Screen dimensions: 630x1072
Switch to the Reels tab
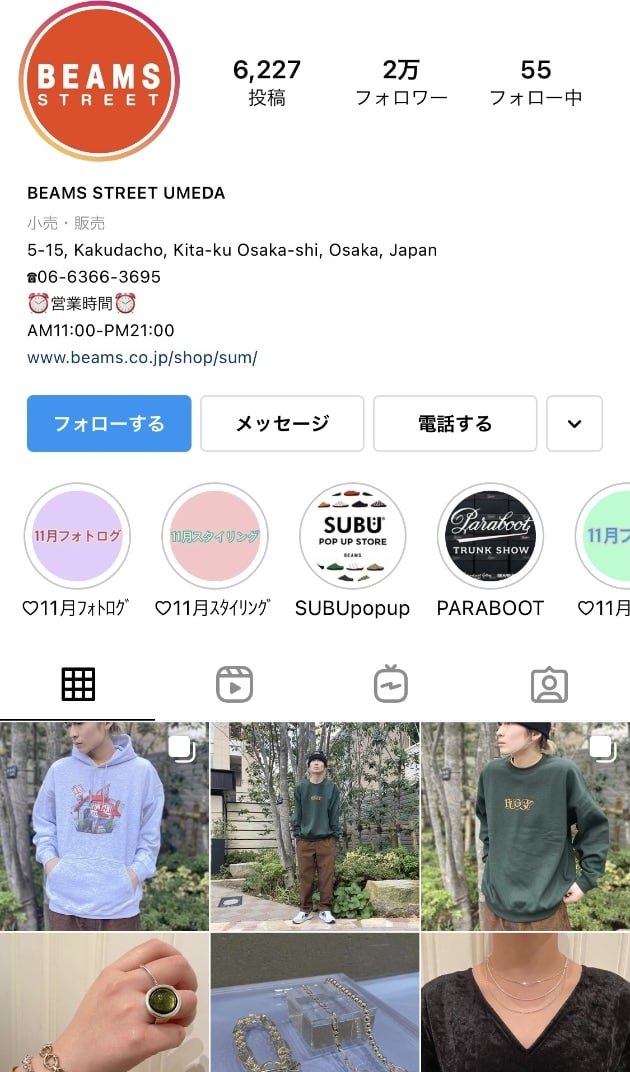pos(234,684)
